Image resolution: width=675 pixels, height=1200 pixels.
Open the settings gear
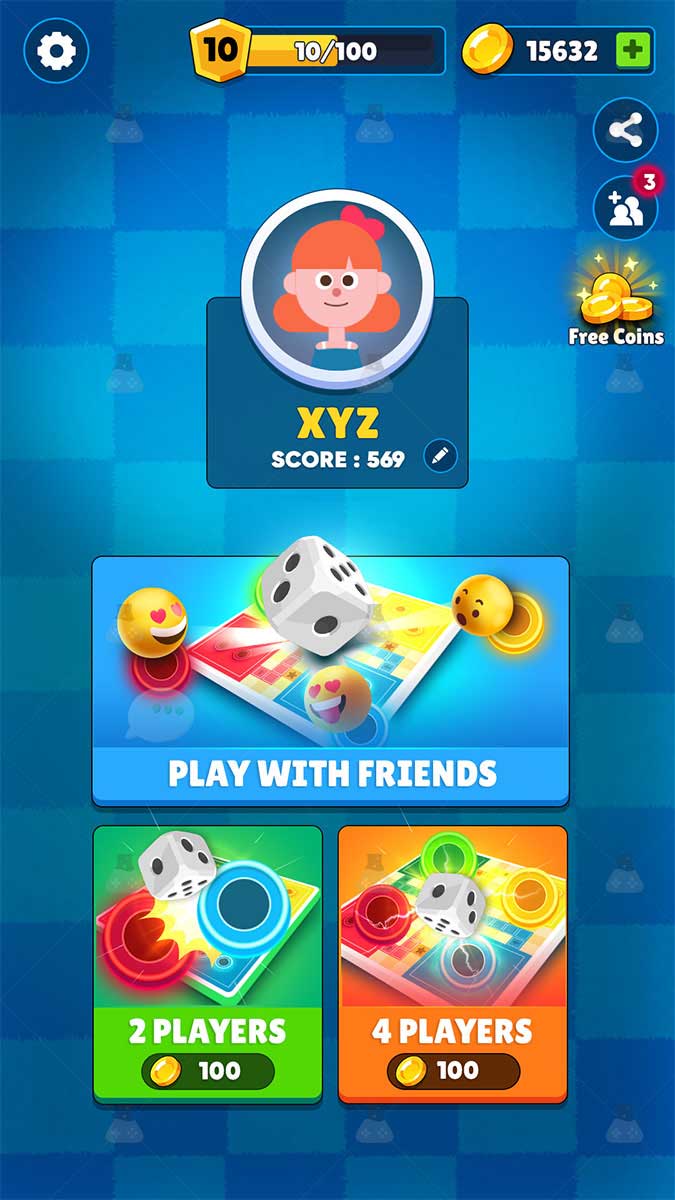(56, 50)
